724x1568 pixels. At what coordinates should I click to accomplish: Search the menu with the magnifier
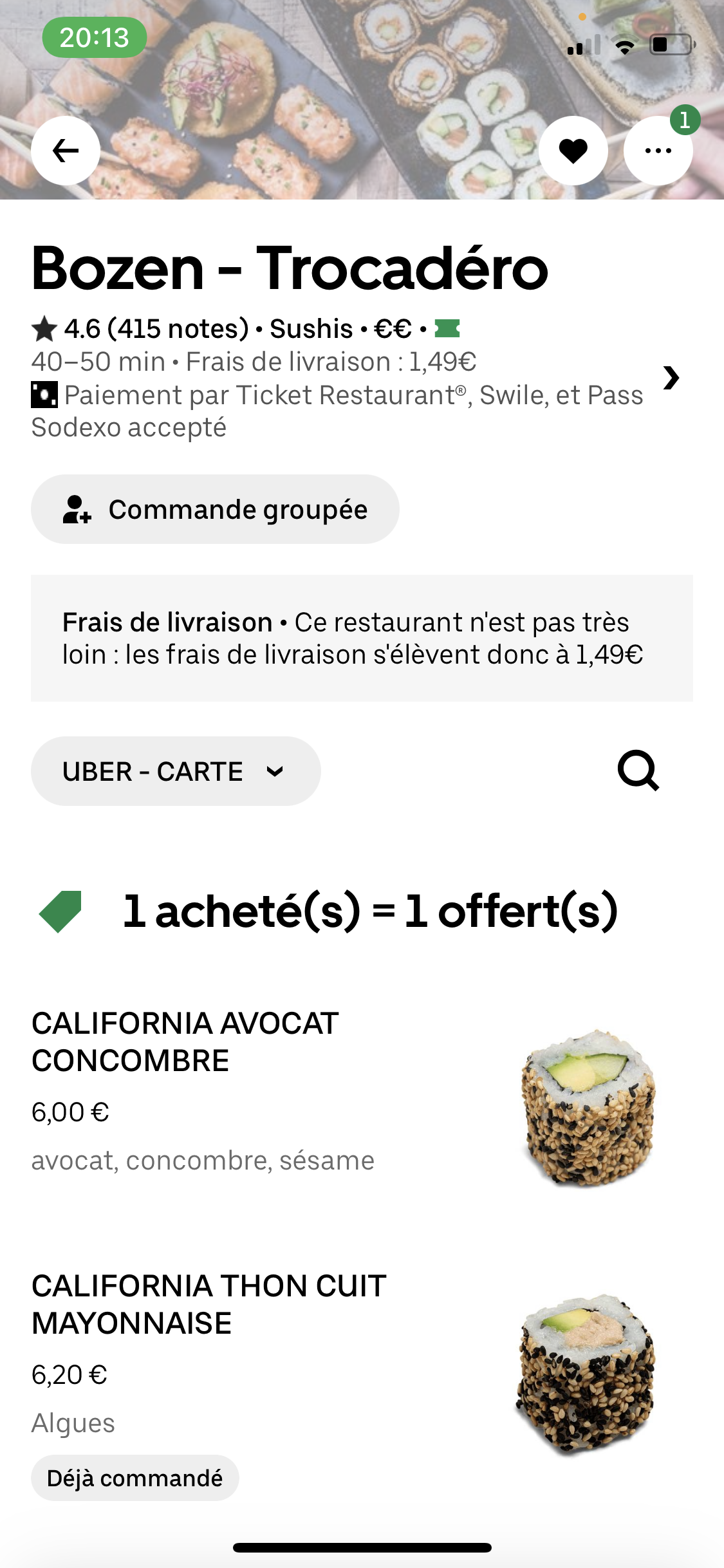[638, 770]
